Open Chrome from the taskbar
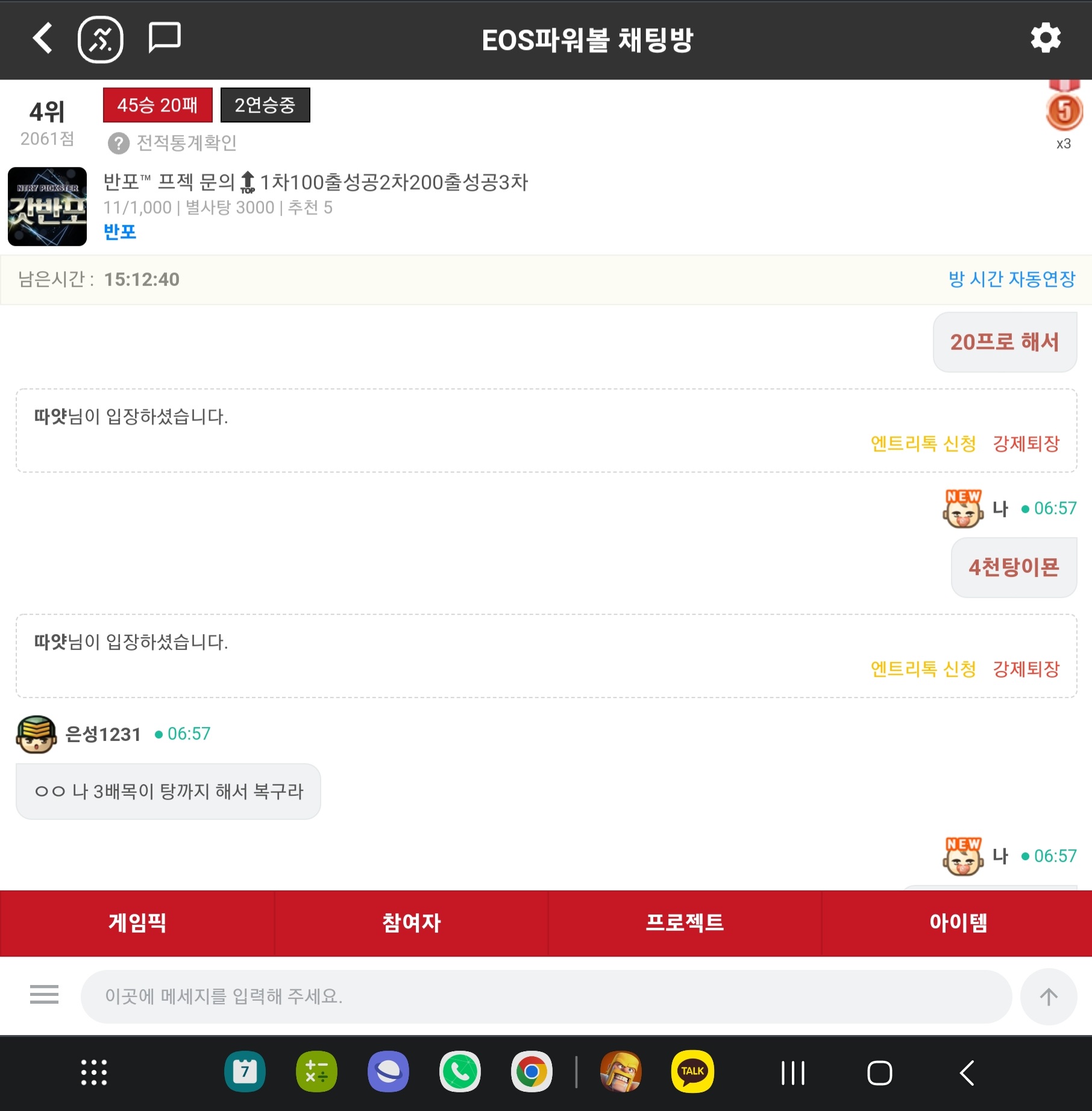Image resolution: width=1092 pixels, height=1111 pixels. [x=532, y=1072]
